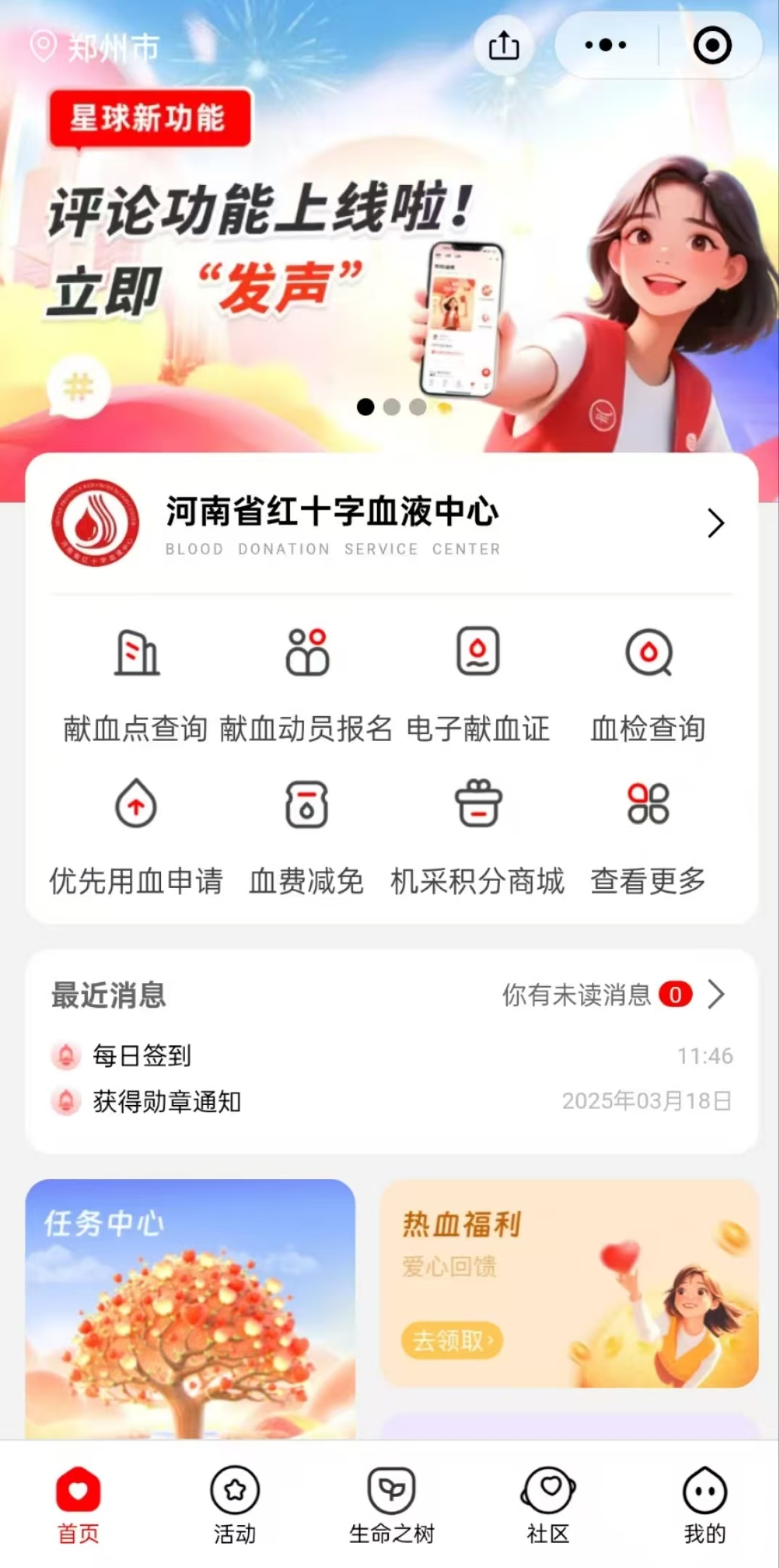
Task: Open 血检查询
Action: tap(648, 685)
